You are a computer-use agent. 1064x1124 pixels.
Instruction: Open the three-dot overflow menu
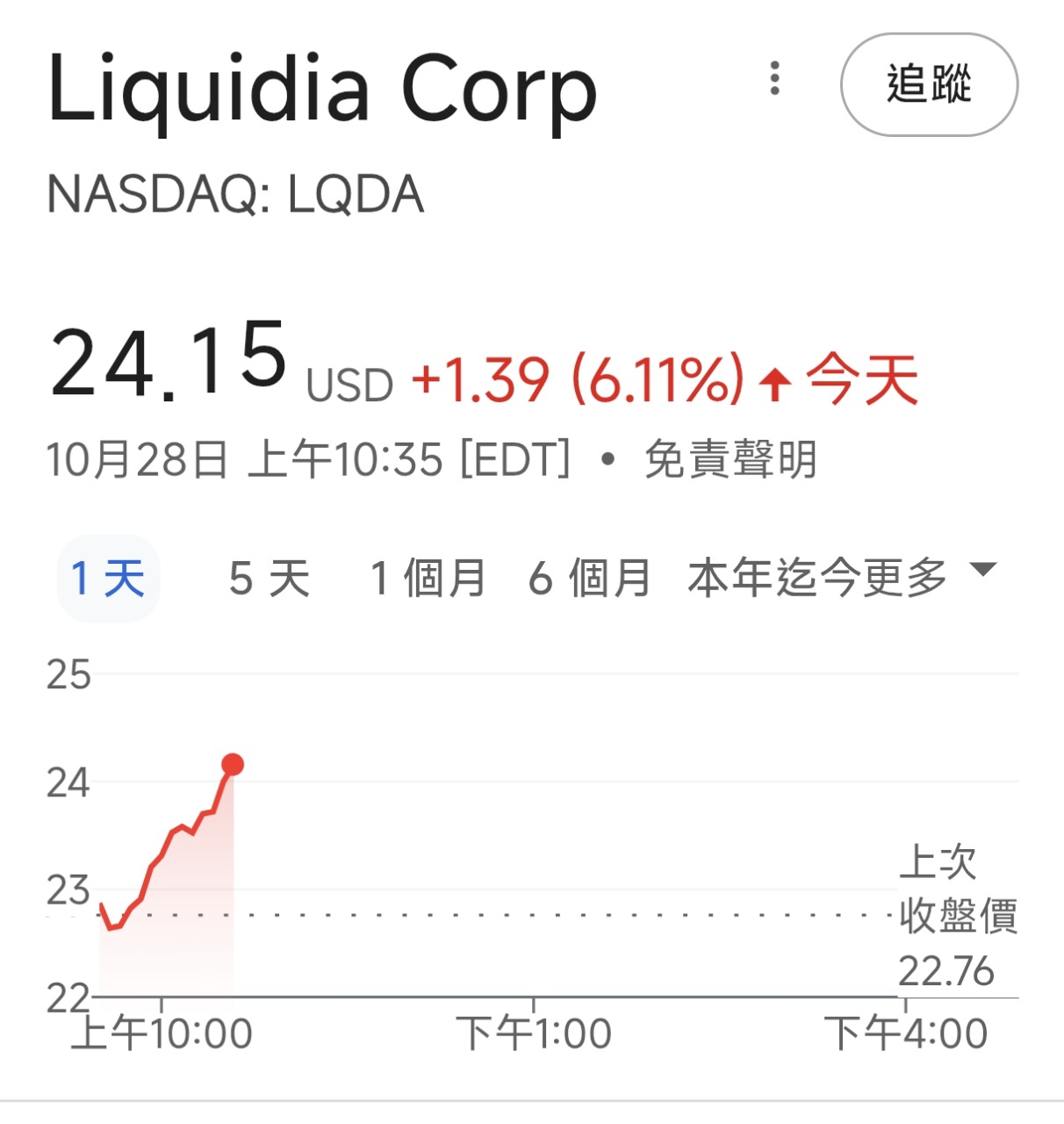(x=774, y=79)
